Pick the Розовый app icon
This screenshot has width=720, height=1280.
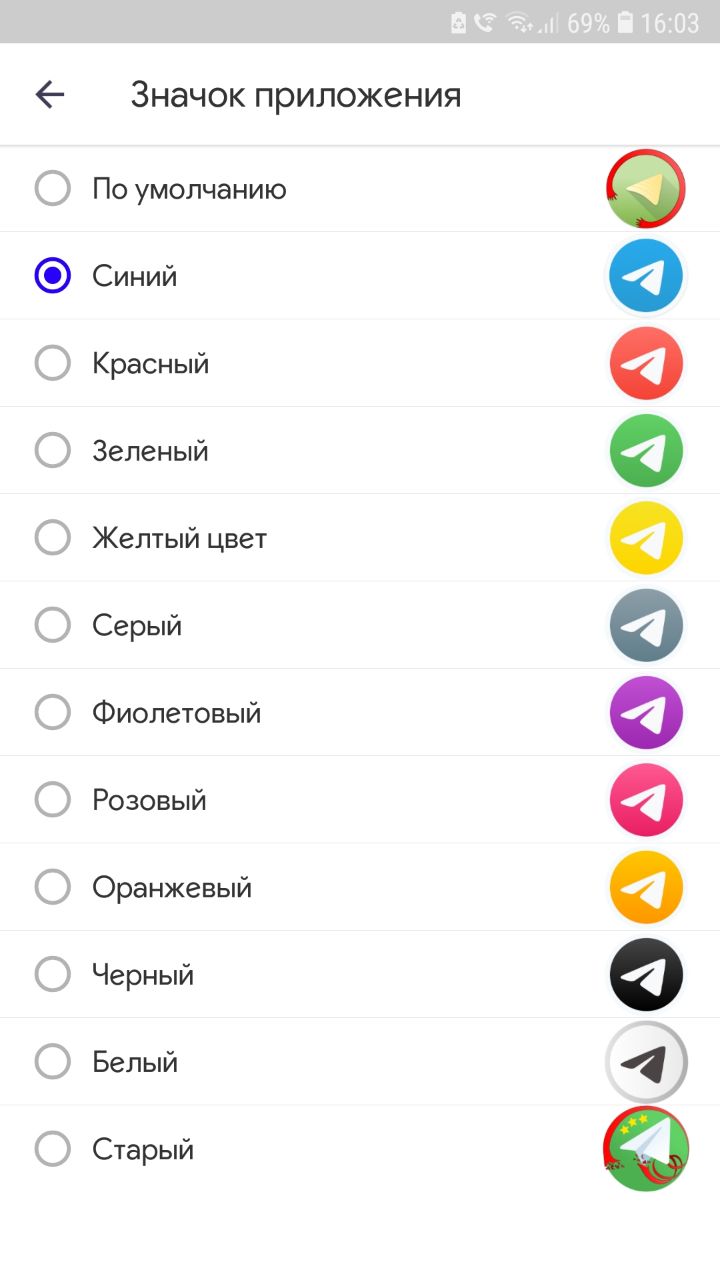pyautogui.click(x=360, y=800)
